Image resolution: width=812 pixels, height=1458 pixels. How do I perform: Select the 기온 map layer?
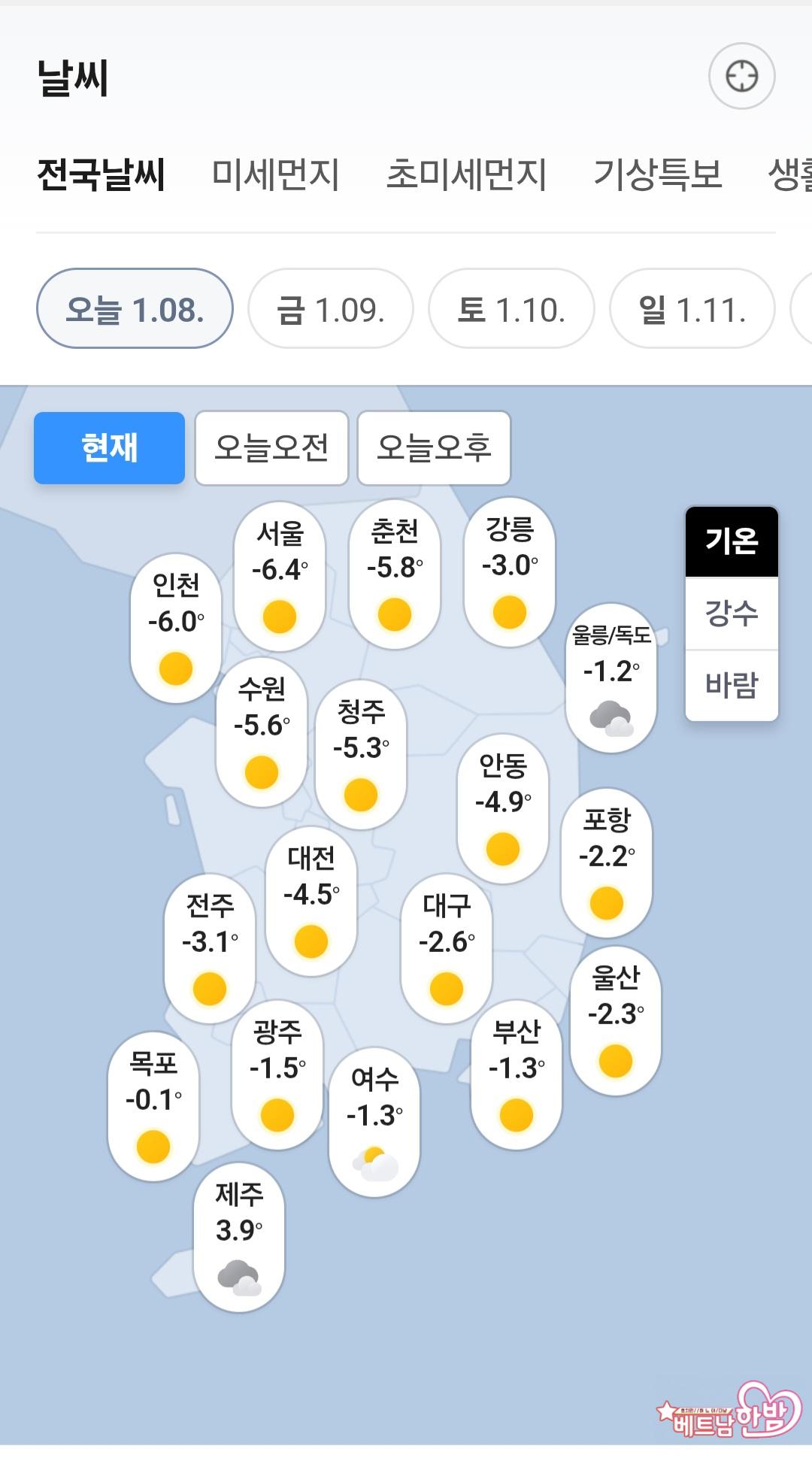tap(732, 541)
